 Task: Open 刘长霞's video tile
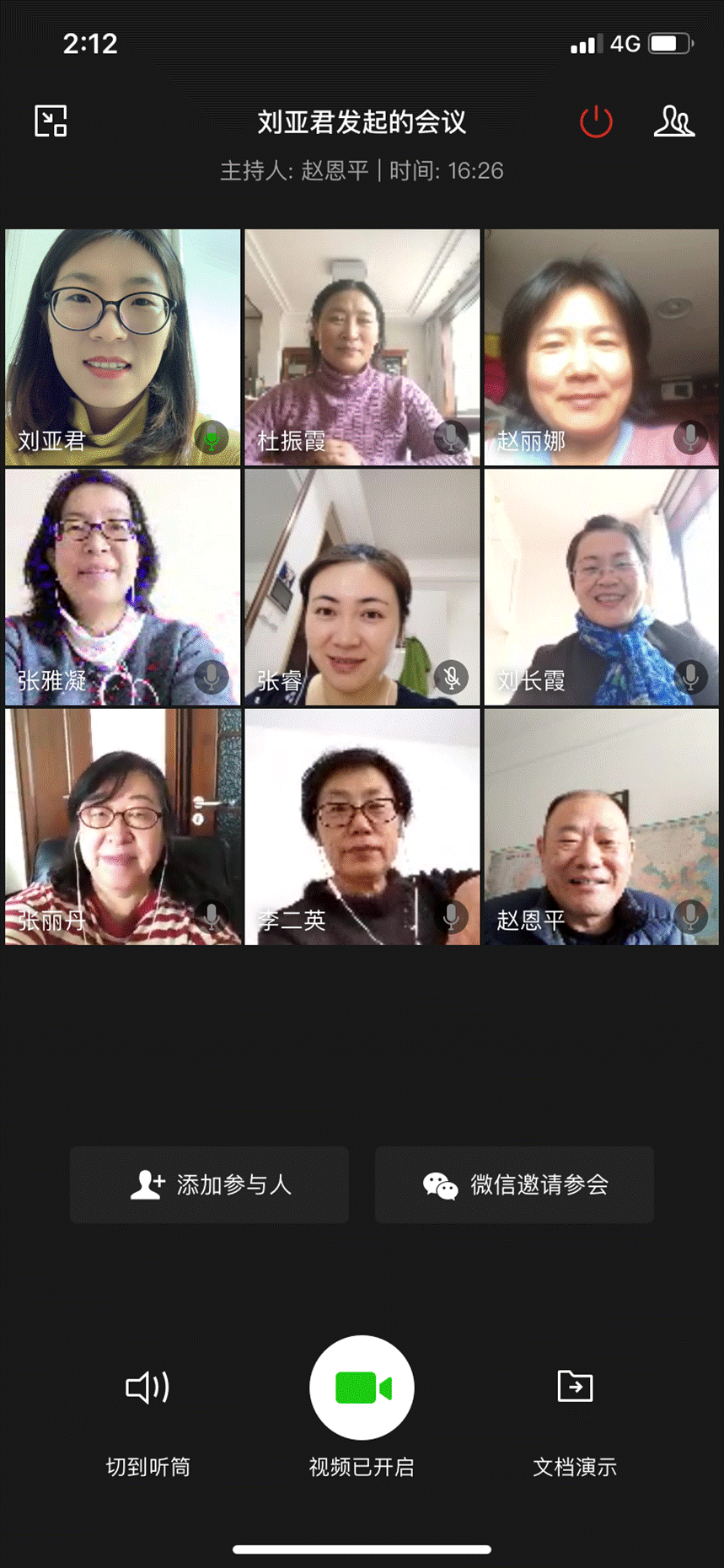601,587
